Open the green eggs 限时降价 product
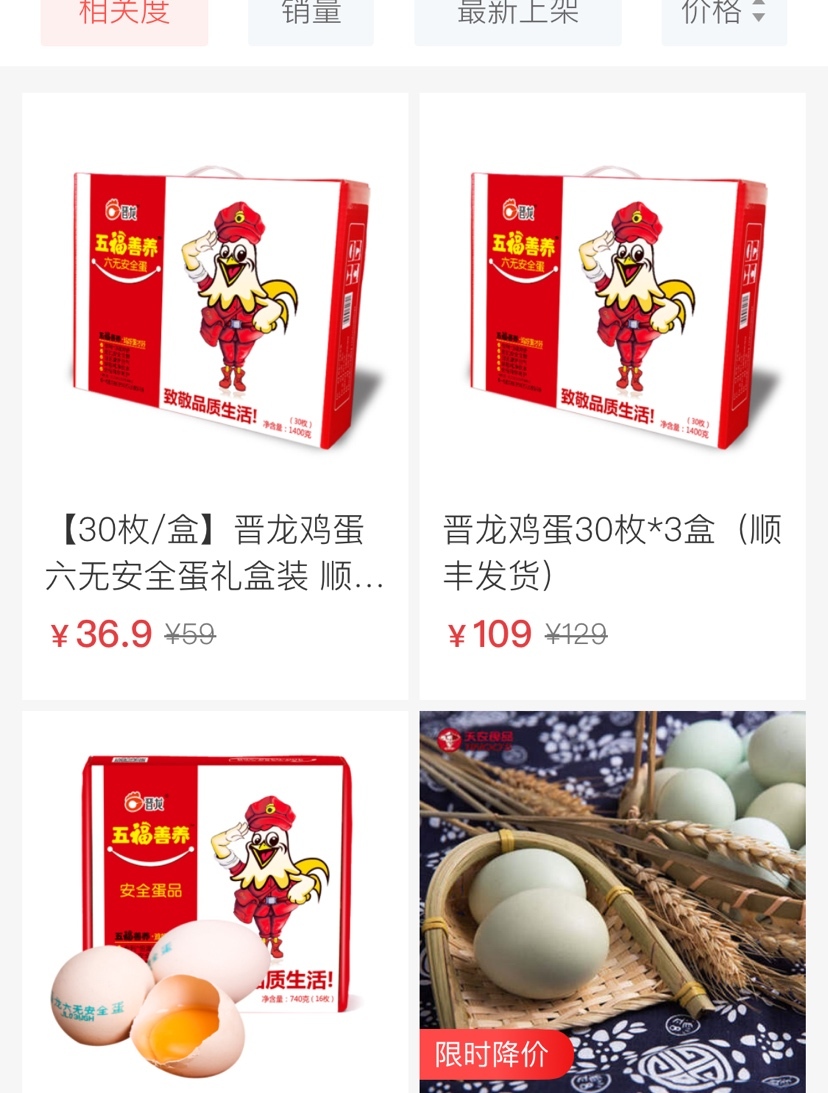828x1093 pixels. (612, 900)
